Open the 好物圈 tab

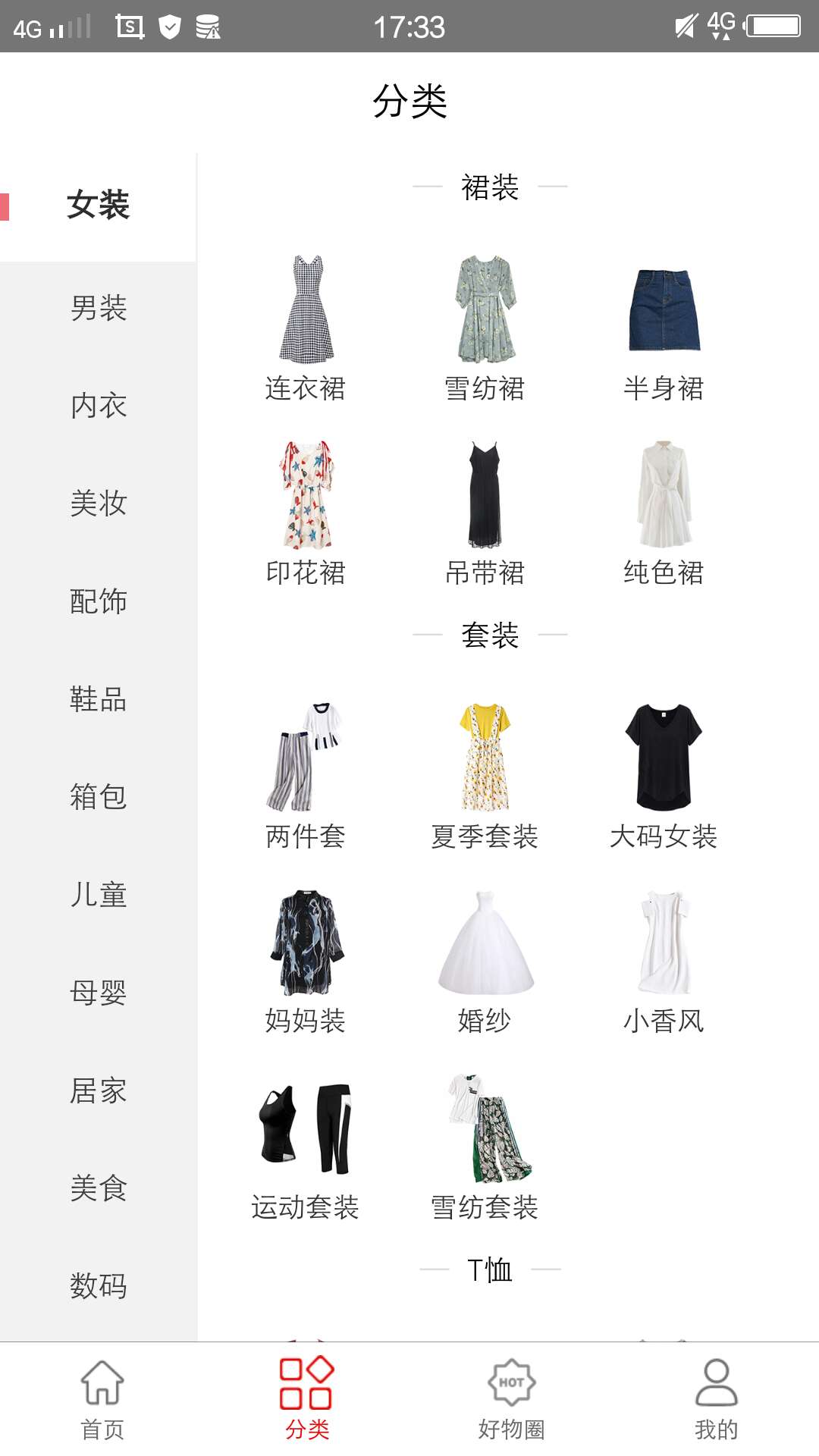[511, 1398]
